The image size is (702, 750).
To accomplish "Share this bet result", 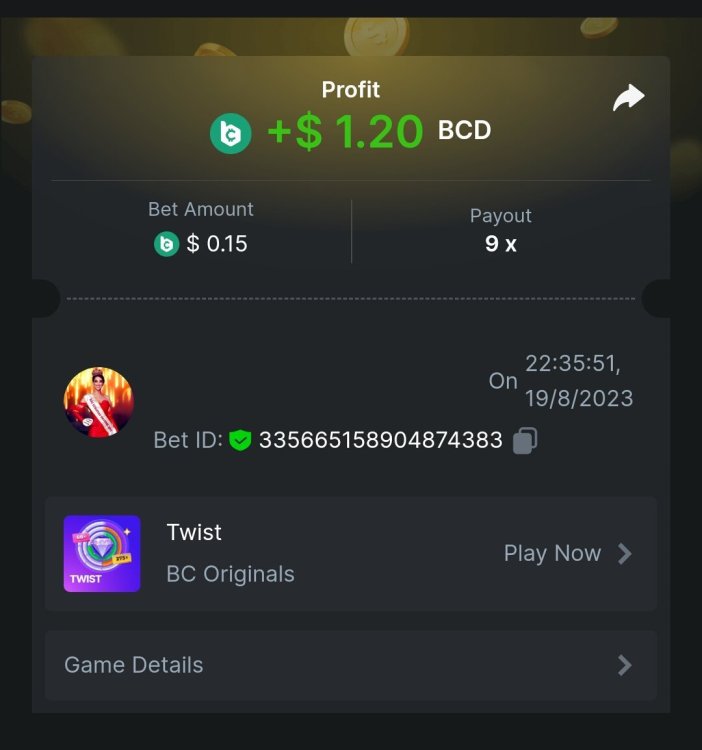I will pos(628,98).
